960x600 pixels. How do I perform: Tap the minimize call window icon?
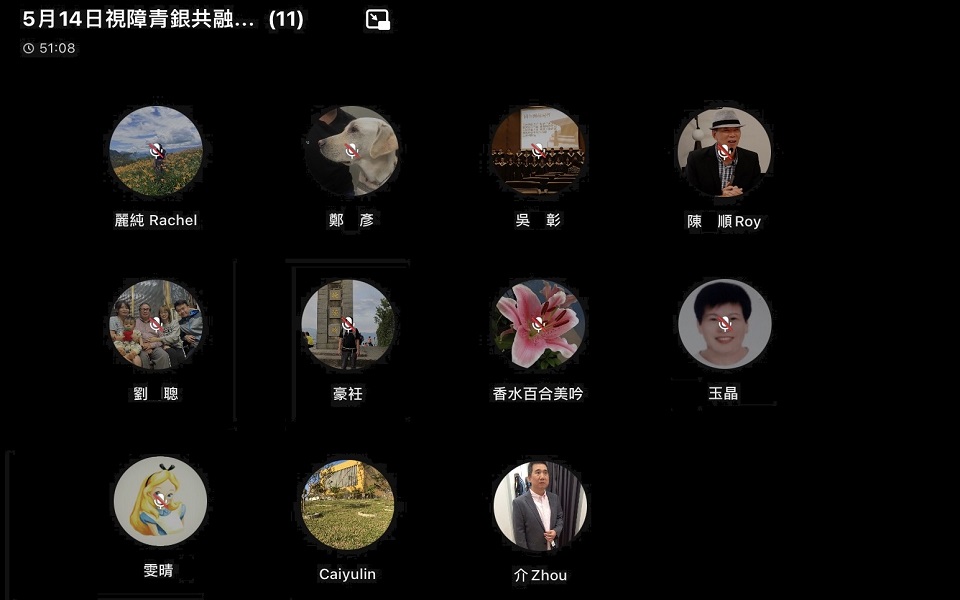[378, 19]
